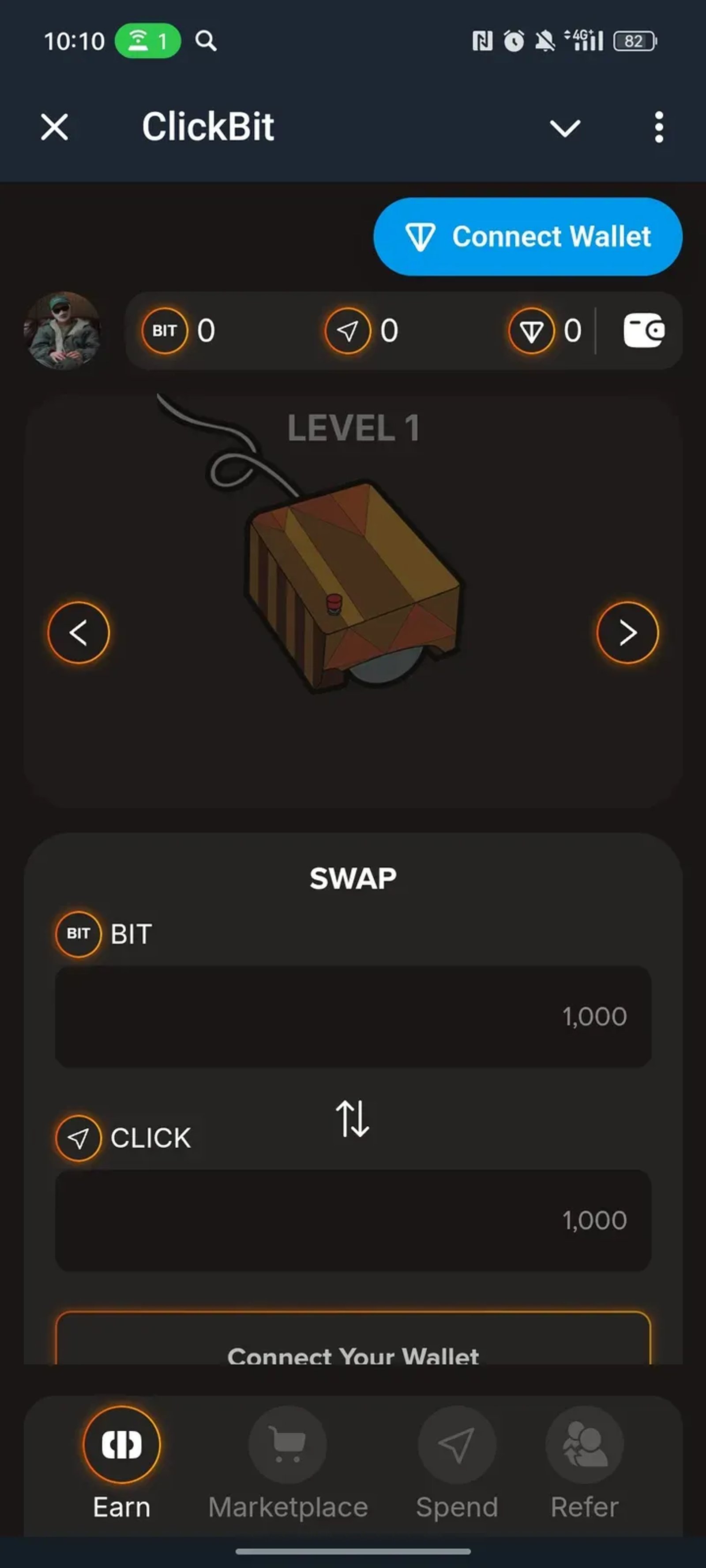Open the wallet icon in balance bar
The width and height of the screenshot is (706, 1568).
pyautogui.click(x=643, y=331)
